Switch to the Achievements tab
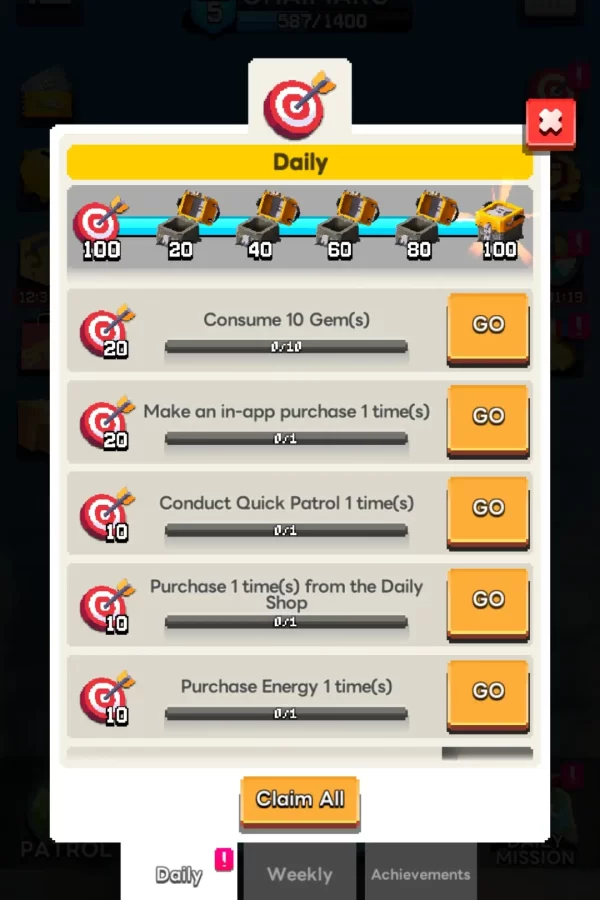Viewport: 600px width, 900px height. (420, 874)
